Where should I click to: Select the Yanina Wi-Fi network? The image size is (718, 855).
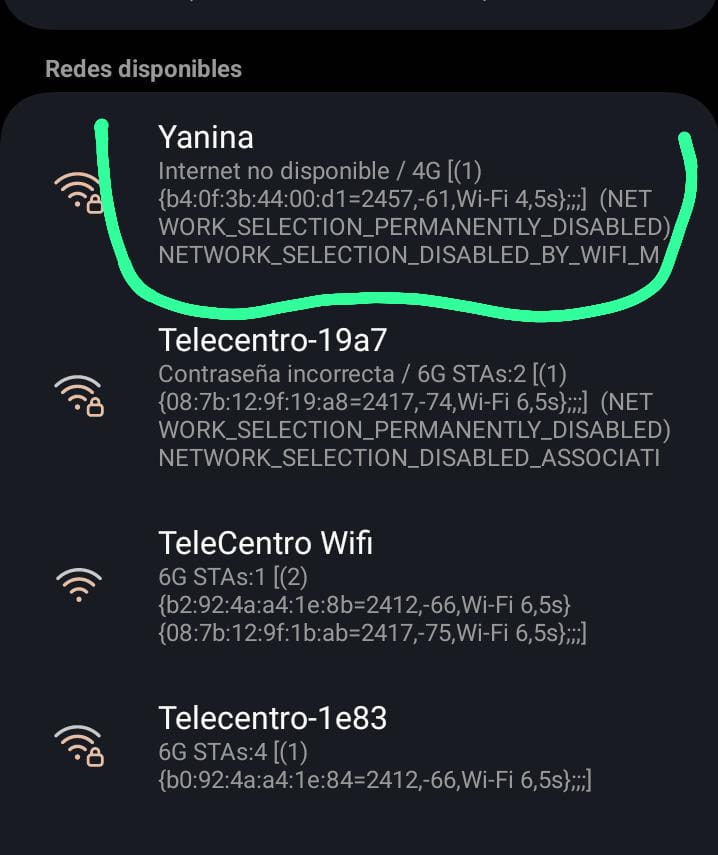(206, 138)
